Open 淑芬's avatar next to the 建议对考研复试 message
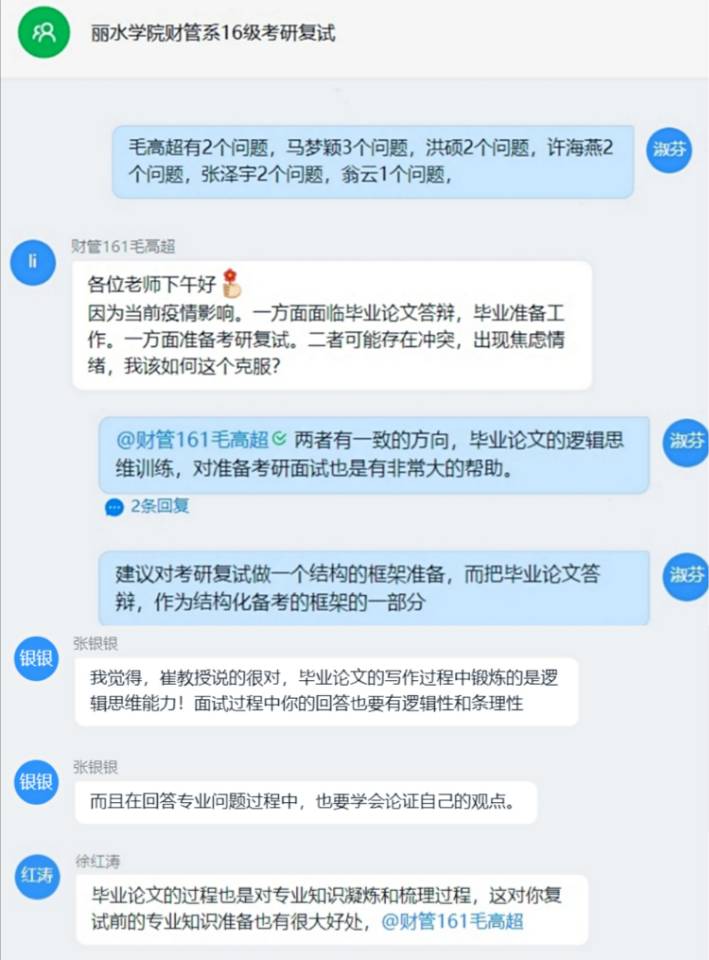The height and width of the screenshot is (960, 709). point(685,575)
